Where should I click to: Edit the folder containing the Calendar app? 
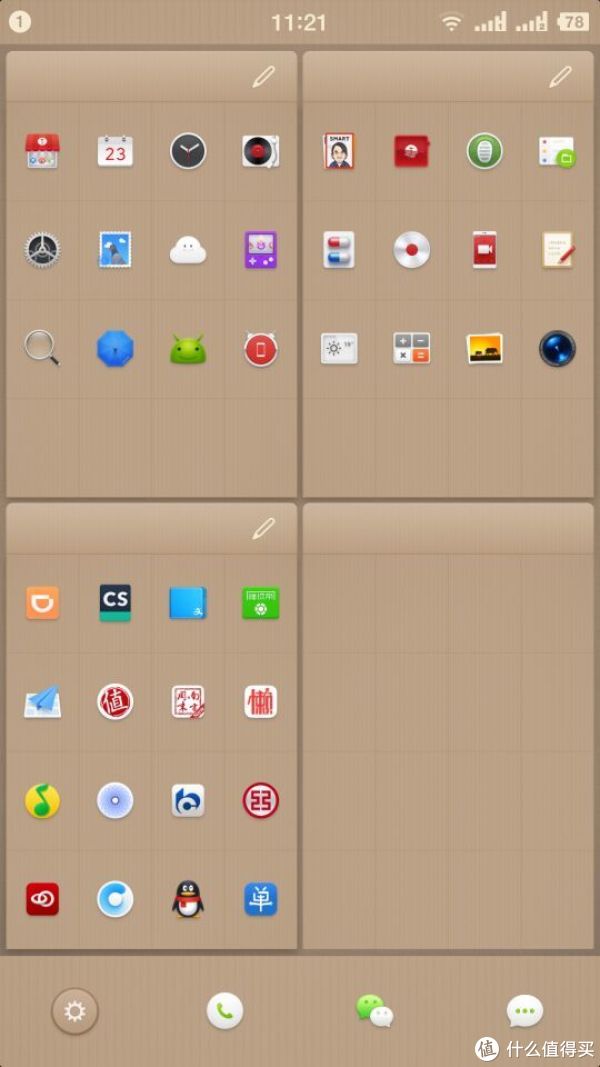point(263,77)
